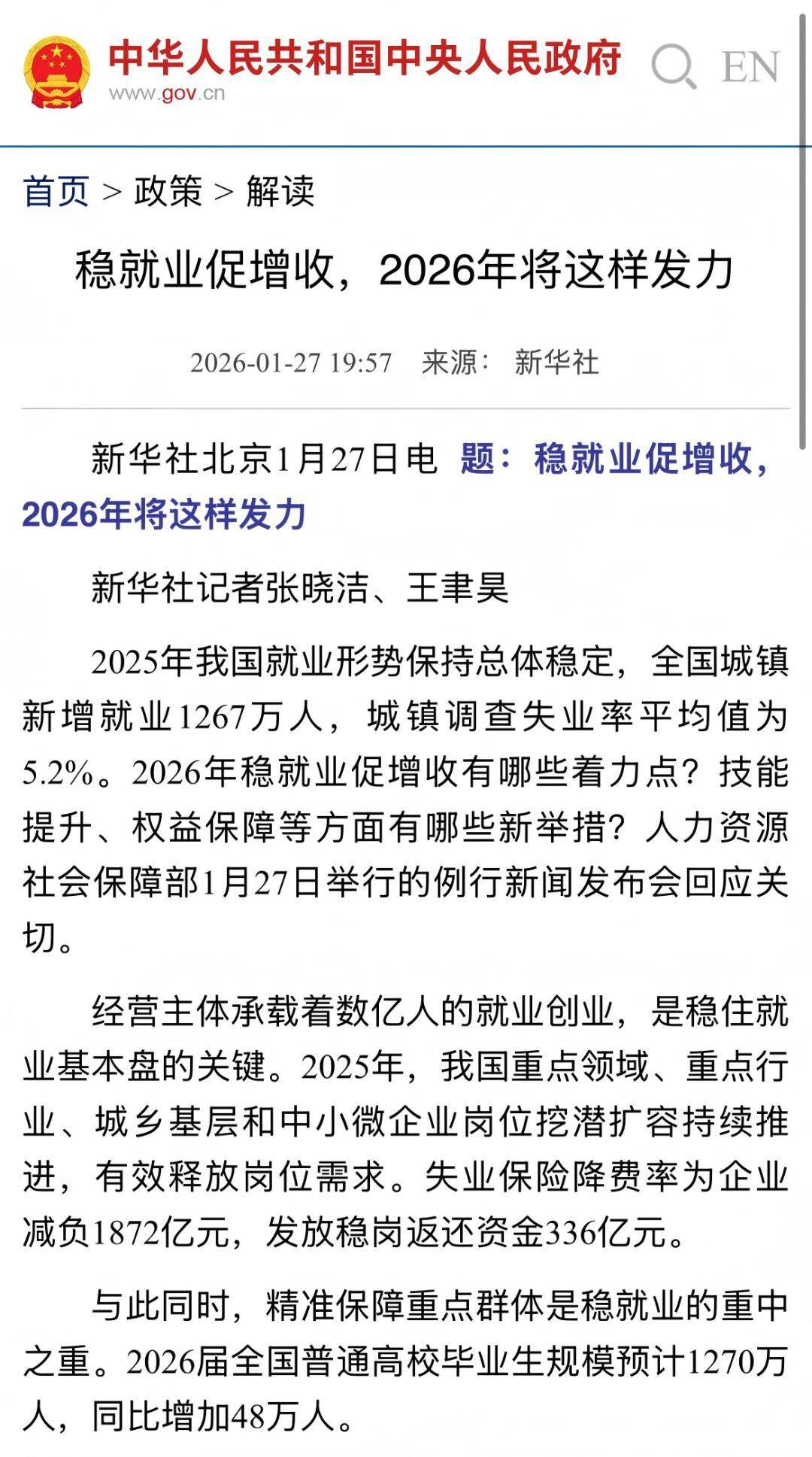The image size is (812, 1457).
Task: Open the 解读 breadcrumb section
Action: tap(280, 191)
